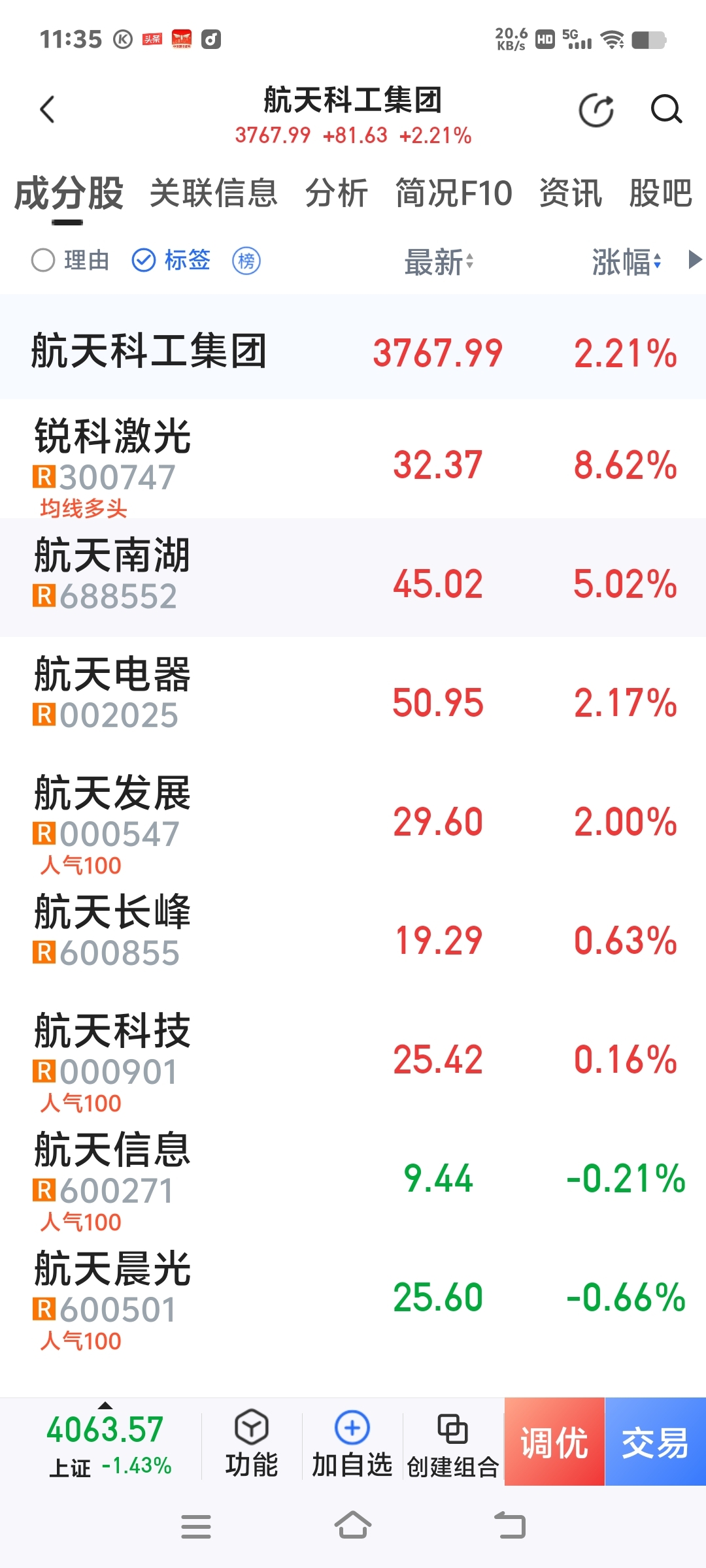Tap the blue 交易 button
Screen dimensions: 706x1568
coord(656,1442)
